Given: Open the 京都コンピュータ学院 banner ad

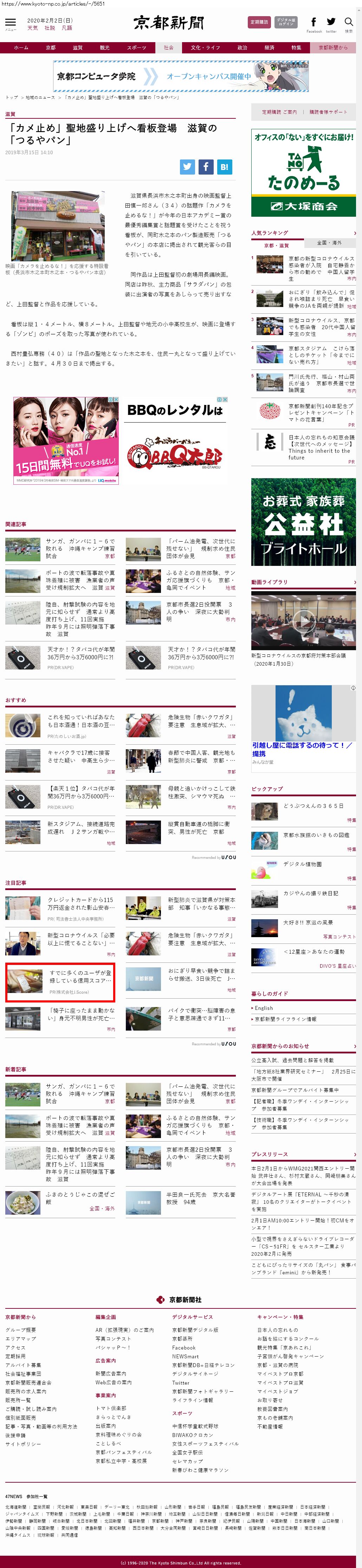Looking at the screenshot, I should coord(180,76).
